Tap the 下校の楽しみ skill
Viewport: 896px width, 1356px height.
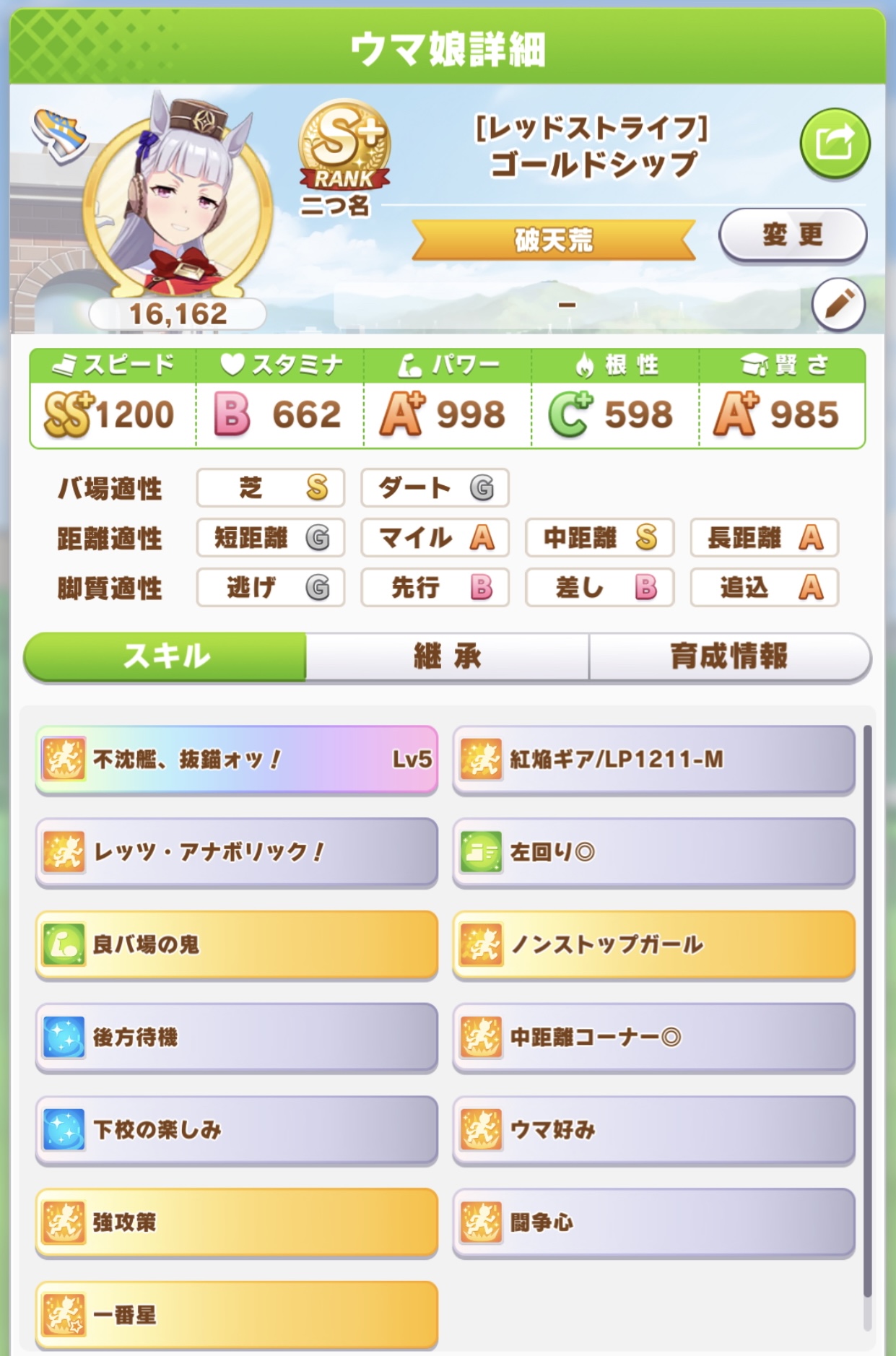click(x=237, y=1129)
